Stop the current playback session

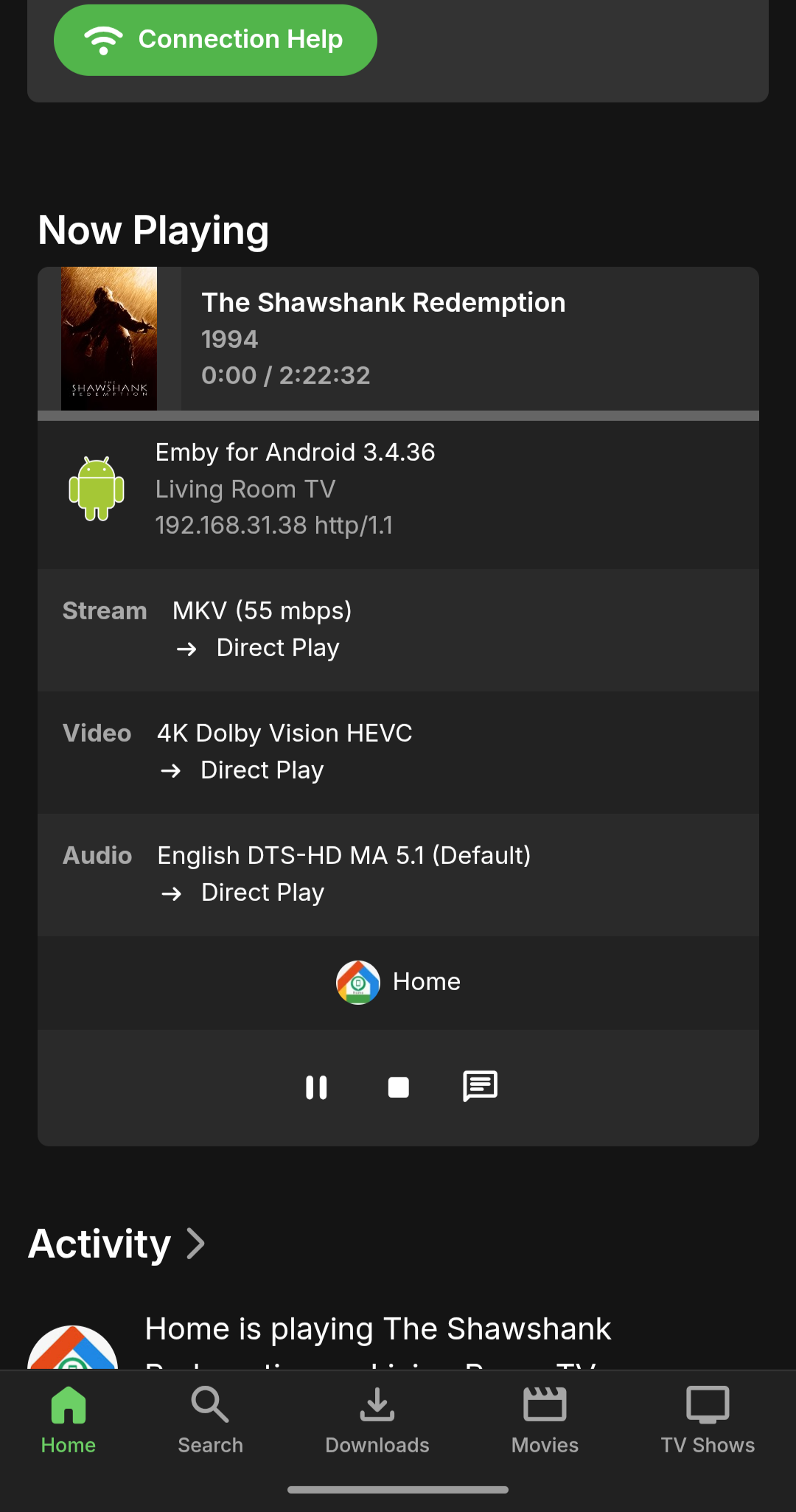point(398,1087)
